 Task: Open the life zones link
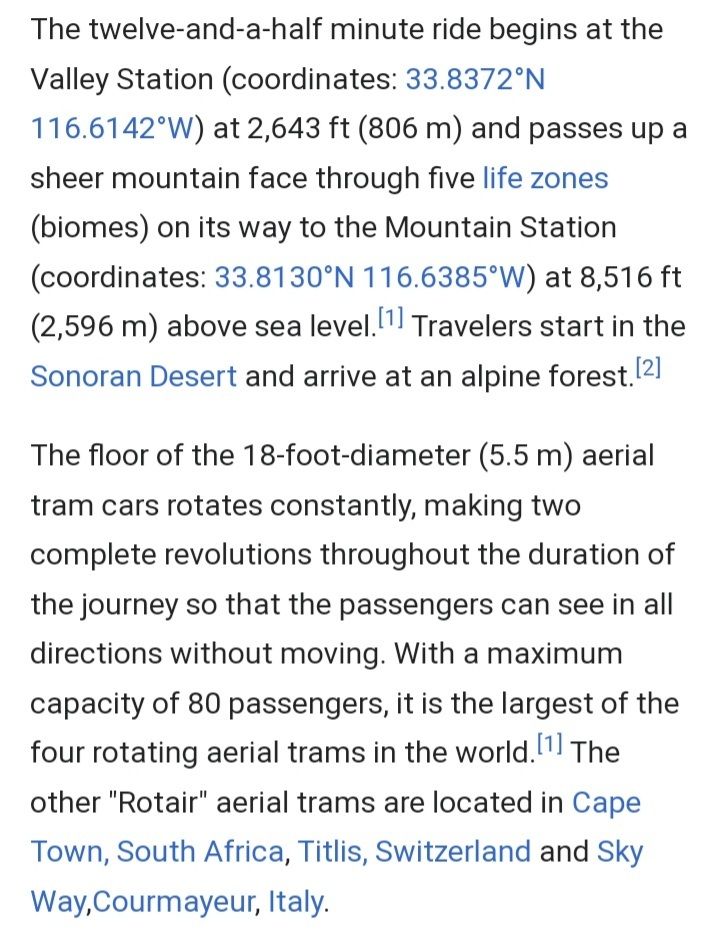[x=545, y=178]
